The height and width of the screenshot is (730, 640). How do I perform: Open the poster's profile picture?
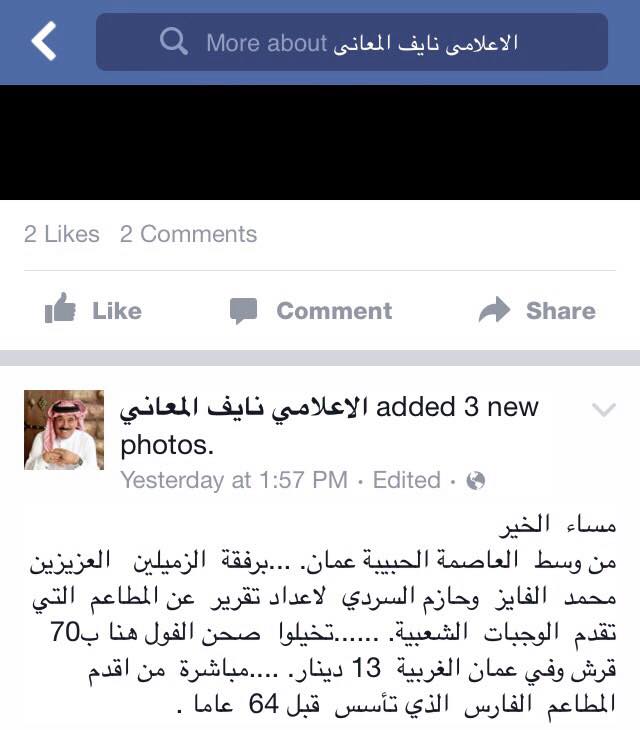[64, 430]
